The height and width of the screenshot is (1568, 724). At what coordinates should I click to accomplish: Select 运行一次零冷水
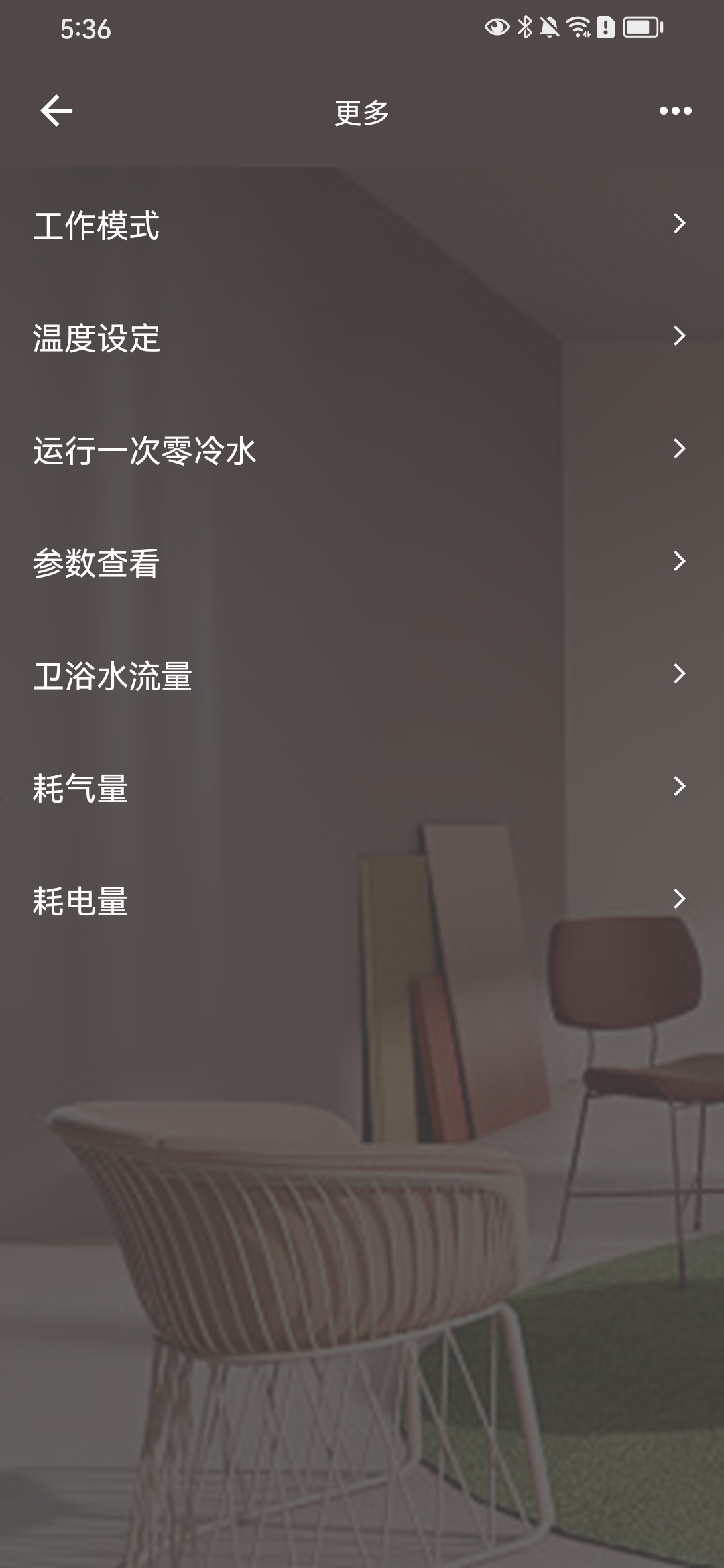pos(362,450)
